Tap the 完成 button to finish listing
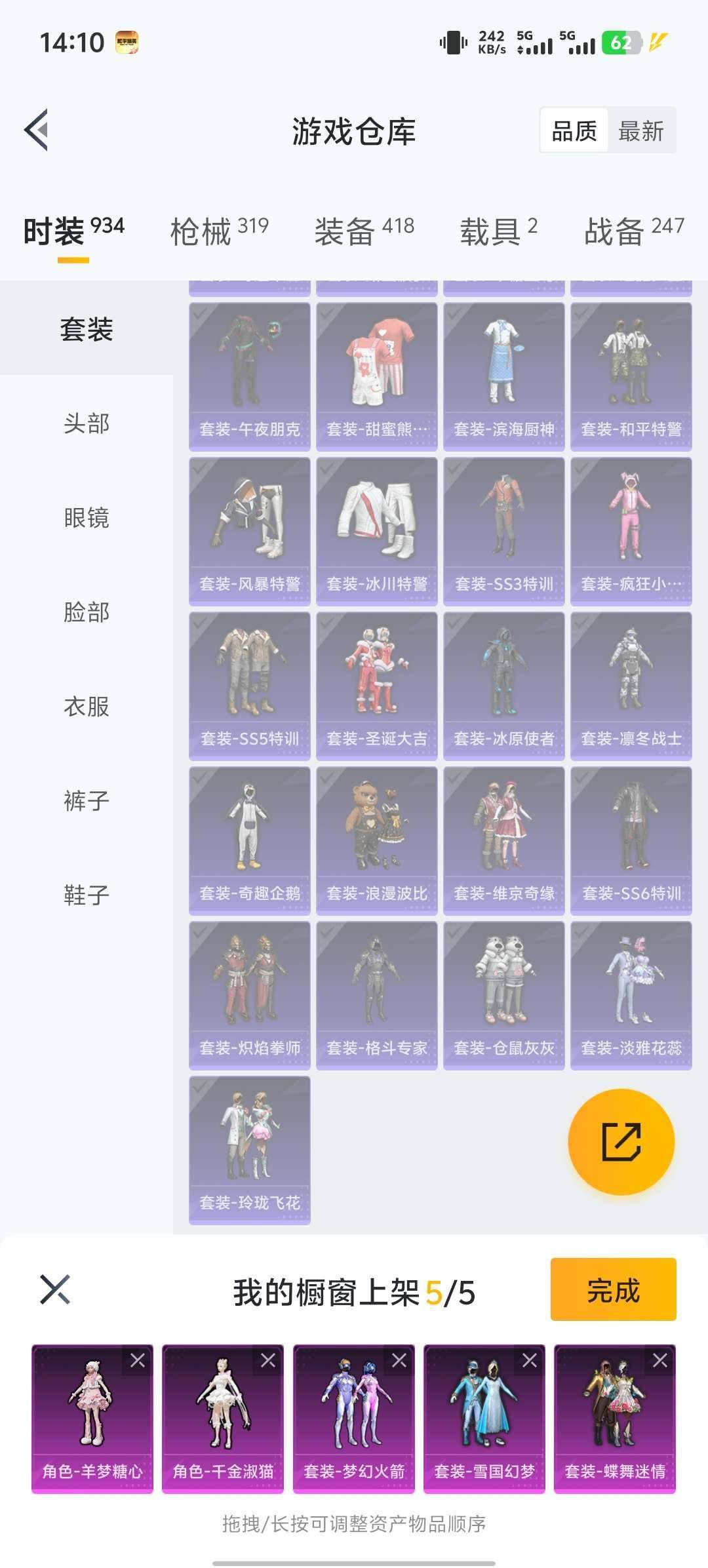The width and height of the screenshot is (708, 1568). tap(613, 1289)
